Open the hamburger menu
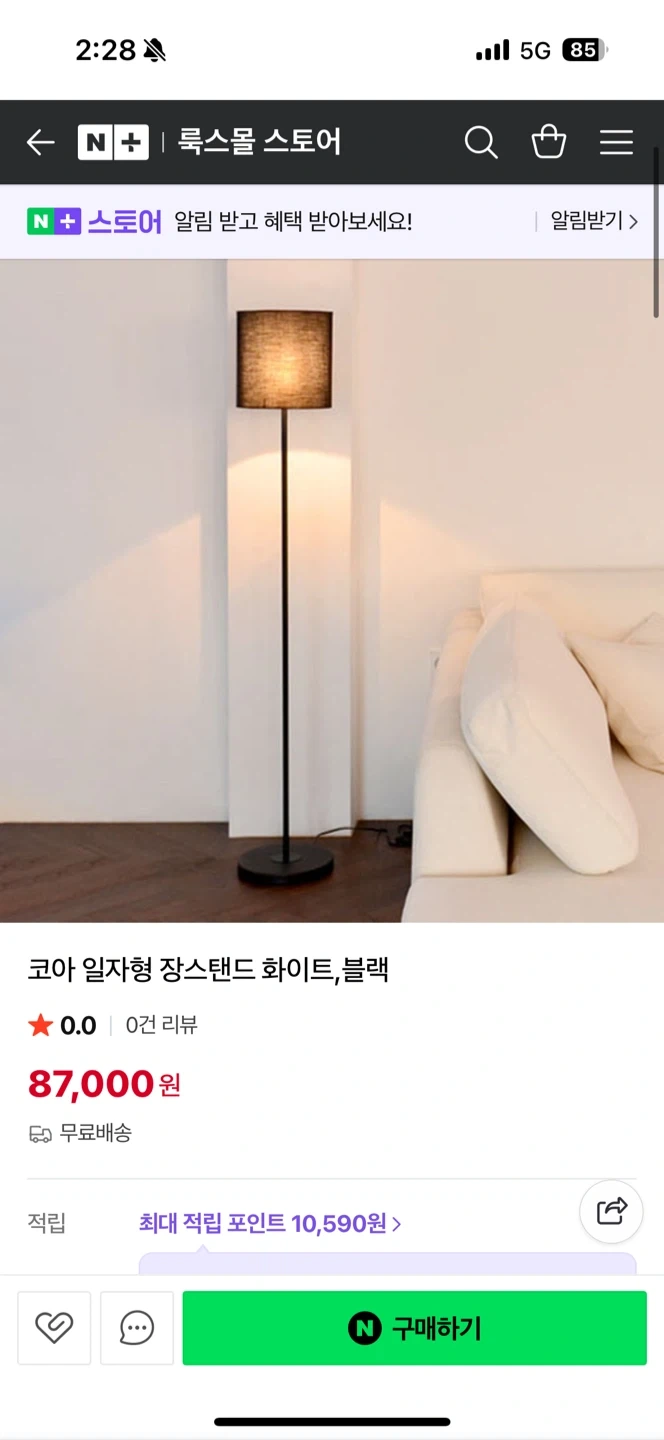 coord(616,143)
